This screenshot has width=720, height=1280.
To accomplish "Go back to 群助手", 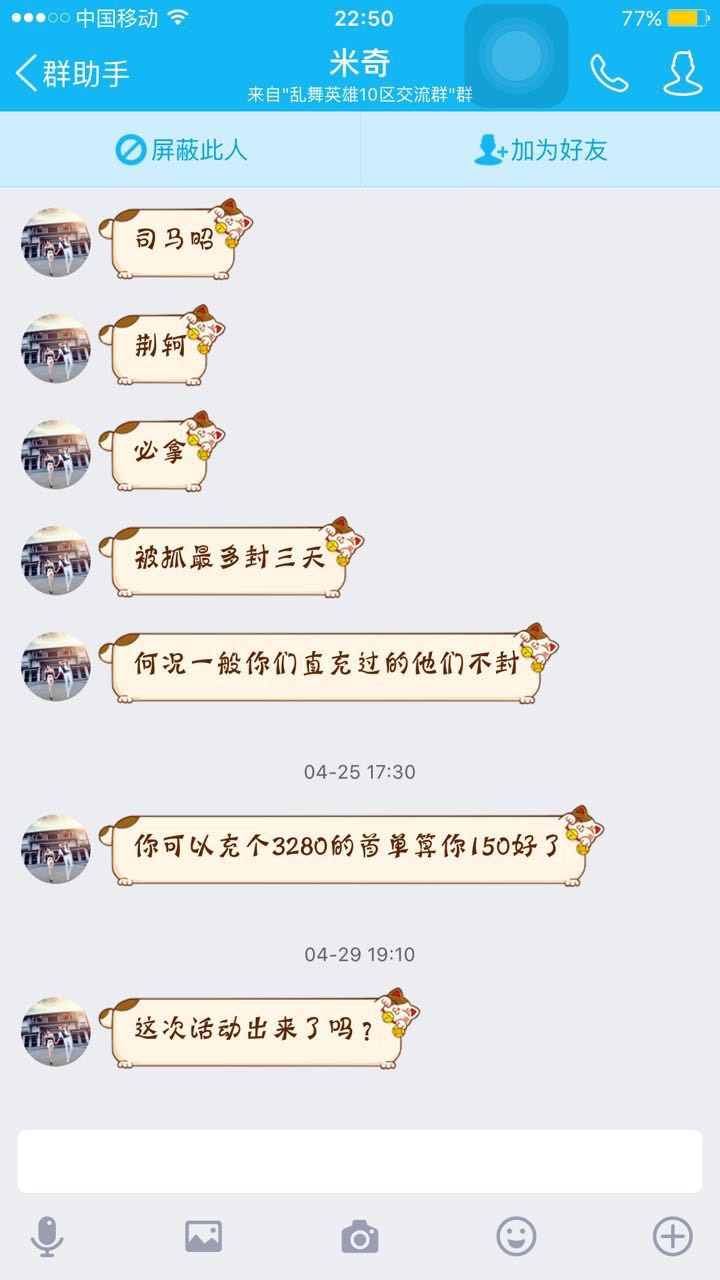I will [73, 73].
